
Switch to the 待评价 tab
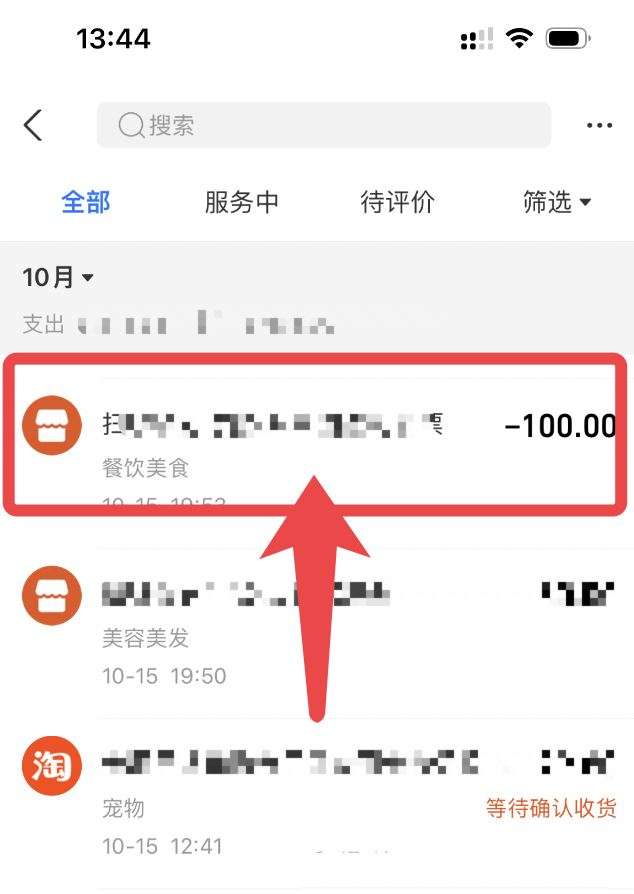click(x=397, y=202)
